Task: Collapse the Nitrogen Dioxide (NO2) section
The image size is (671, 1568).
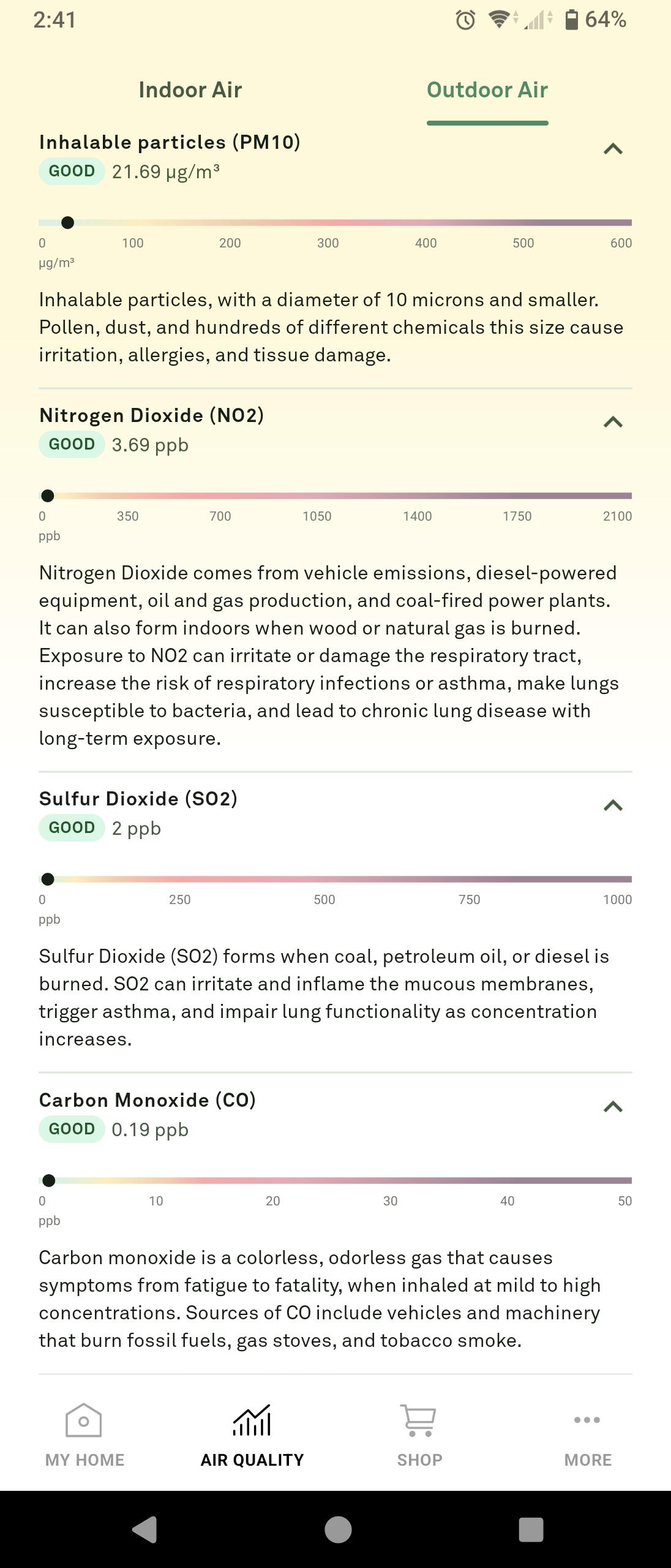Action: pos(613,421)
